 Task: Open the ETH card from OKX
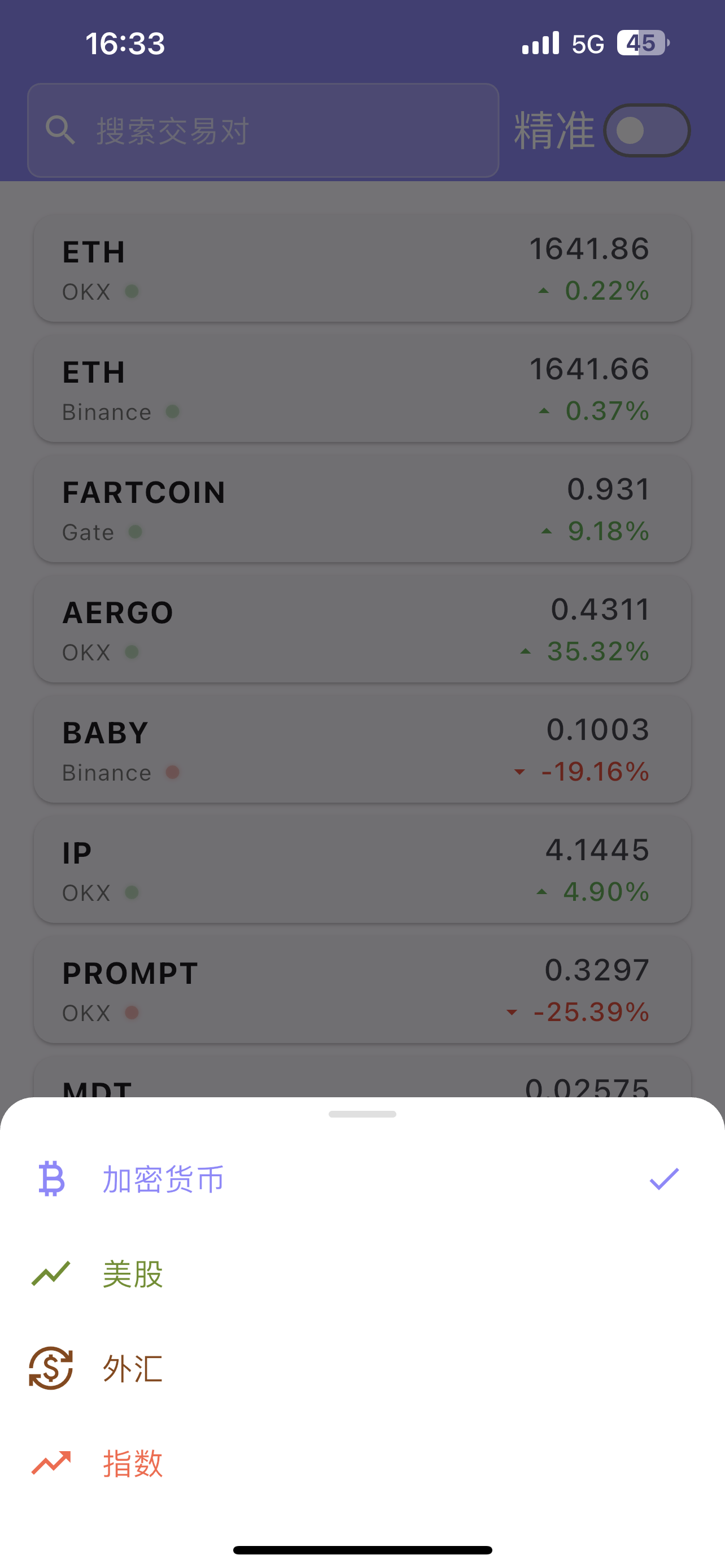pos(362,269)
